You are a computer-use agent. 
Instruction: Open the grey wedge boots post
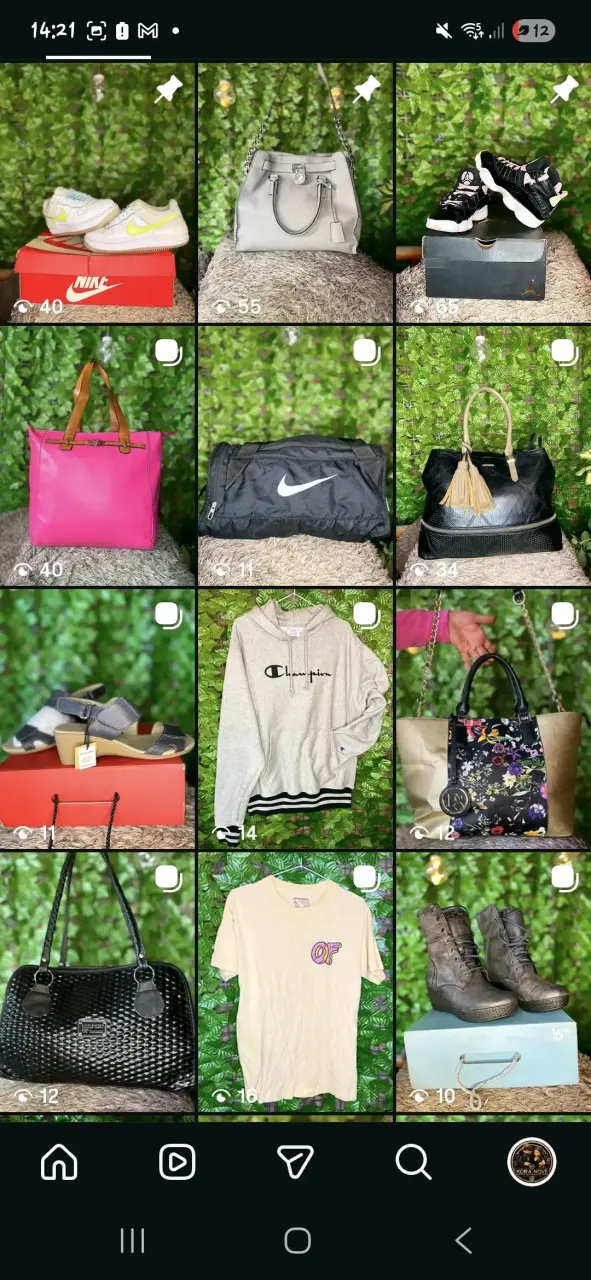493,982
